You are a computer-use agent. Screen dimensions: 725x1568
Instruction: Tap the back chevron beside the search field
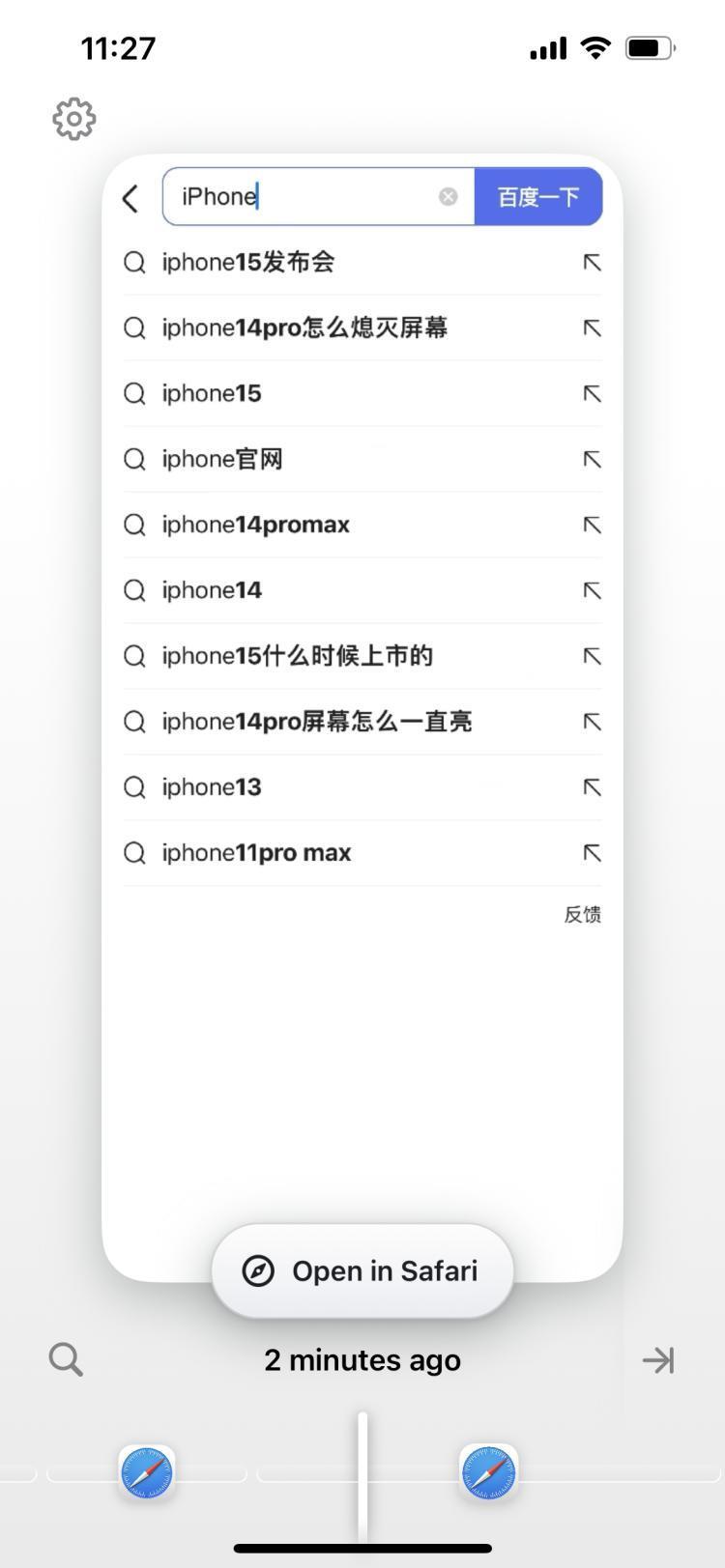point(131,196)
